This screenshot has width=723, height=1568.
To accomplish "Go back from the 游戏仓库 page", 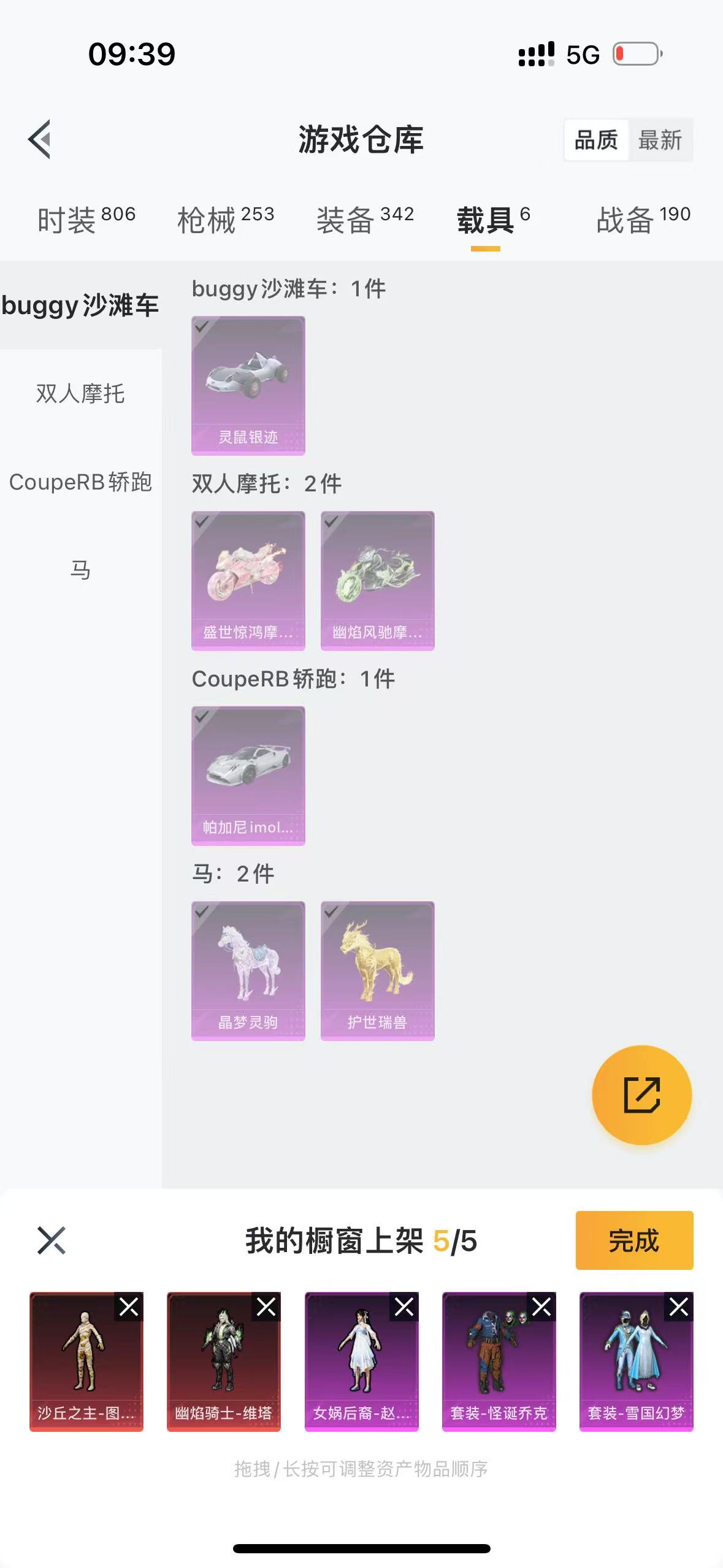I will tap(40, 139).
